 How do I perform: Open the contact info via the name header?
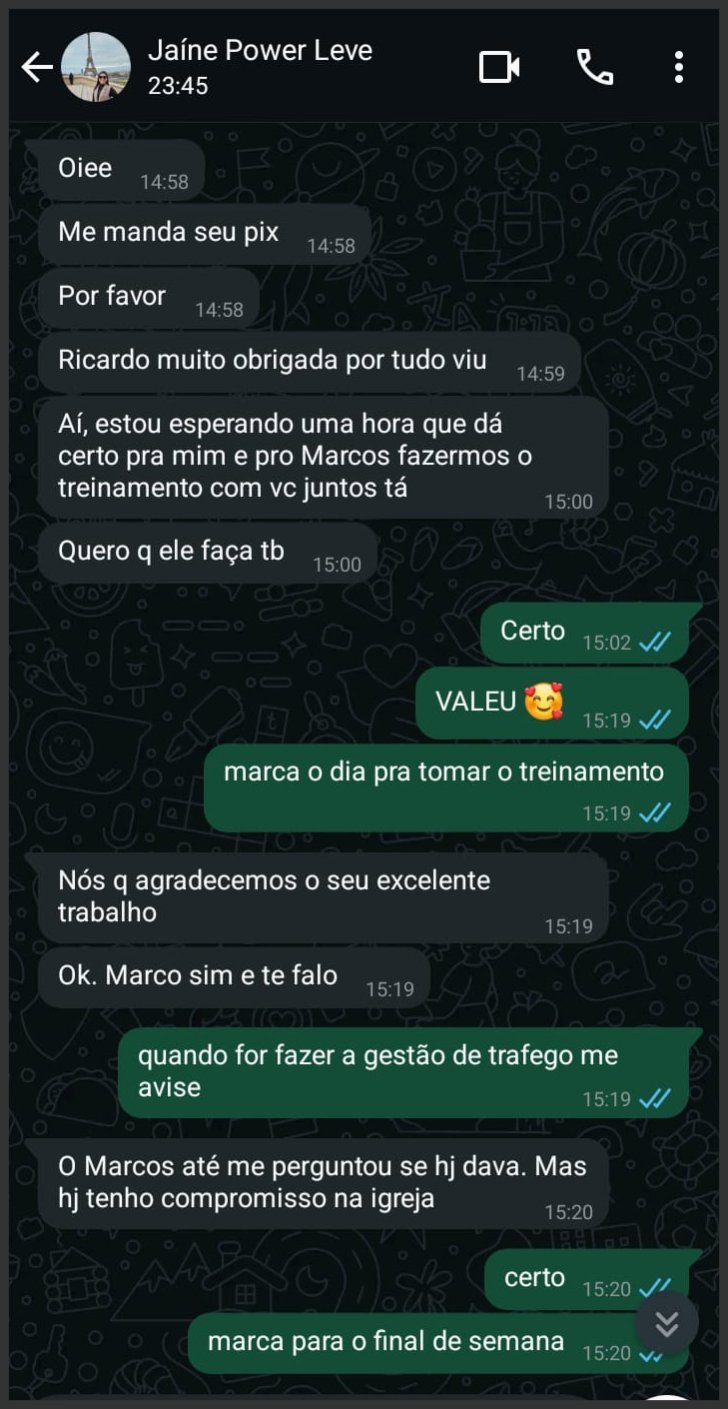click(262, 49)
